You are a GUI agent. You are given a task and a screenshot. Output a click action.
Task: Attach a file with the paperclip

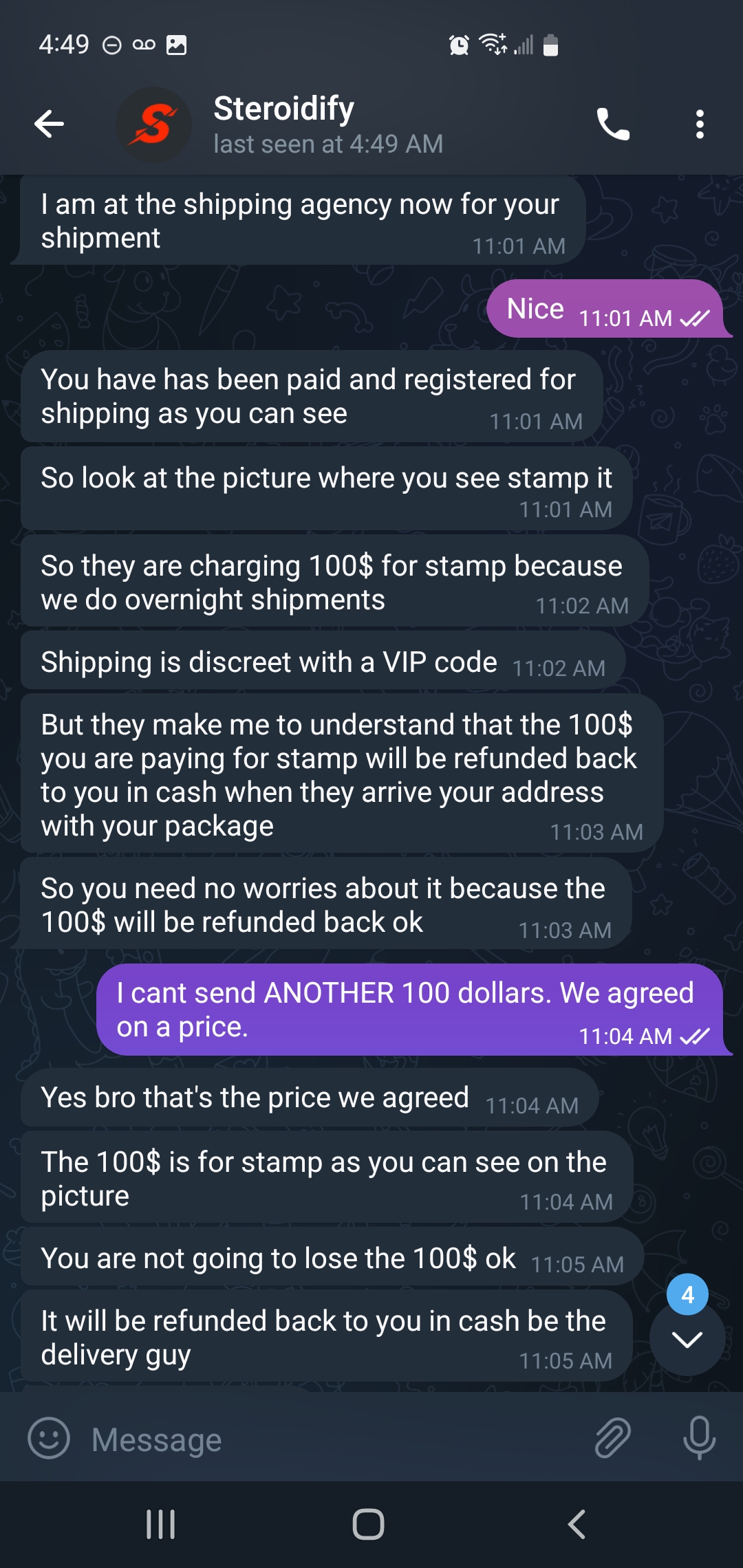612,1438
